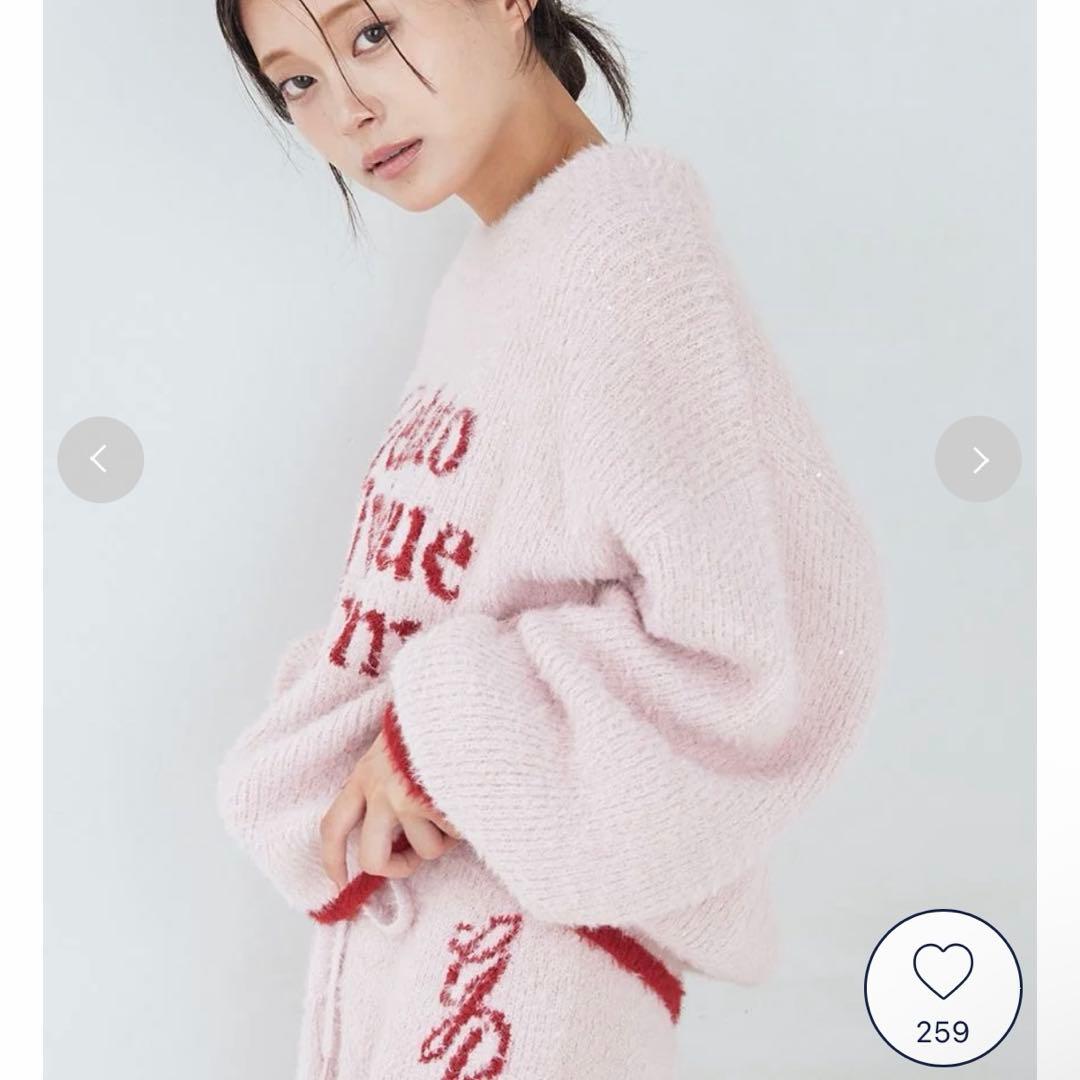
Task: Go to the previous product photo
Action: 100,460
